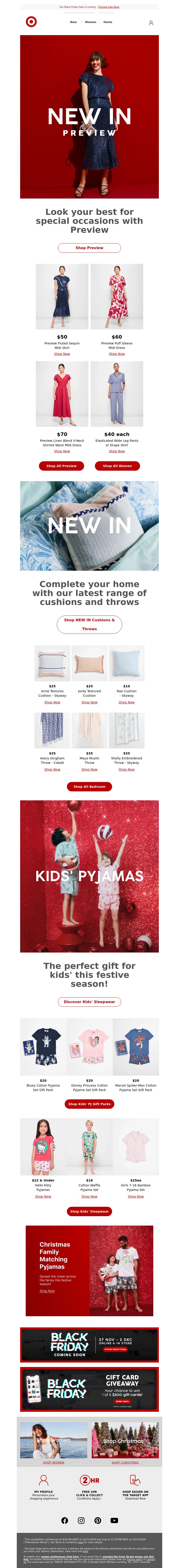Shop Now for Hello Kitty Pyjamas
179x1568 pixels.
pos(43,1196)
